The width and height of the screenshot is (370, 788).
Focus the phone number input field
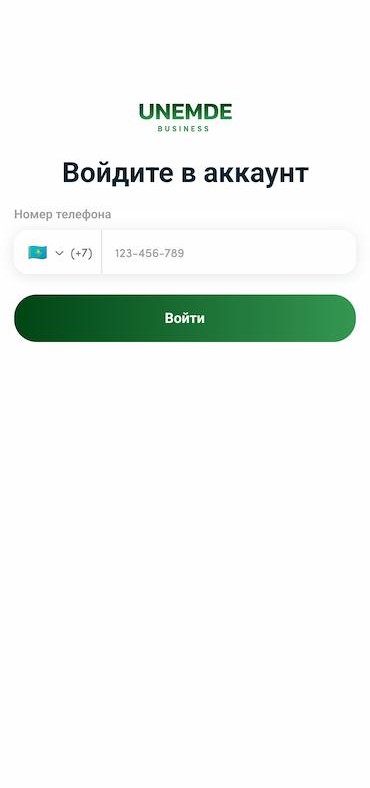click(x=229, y=253)
